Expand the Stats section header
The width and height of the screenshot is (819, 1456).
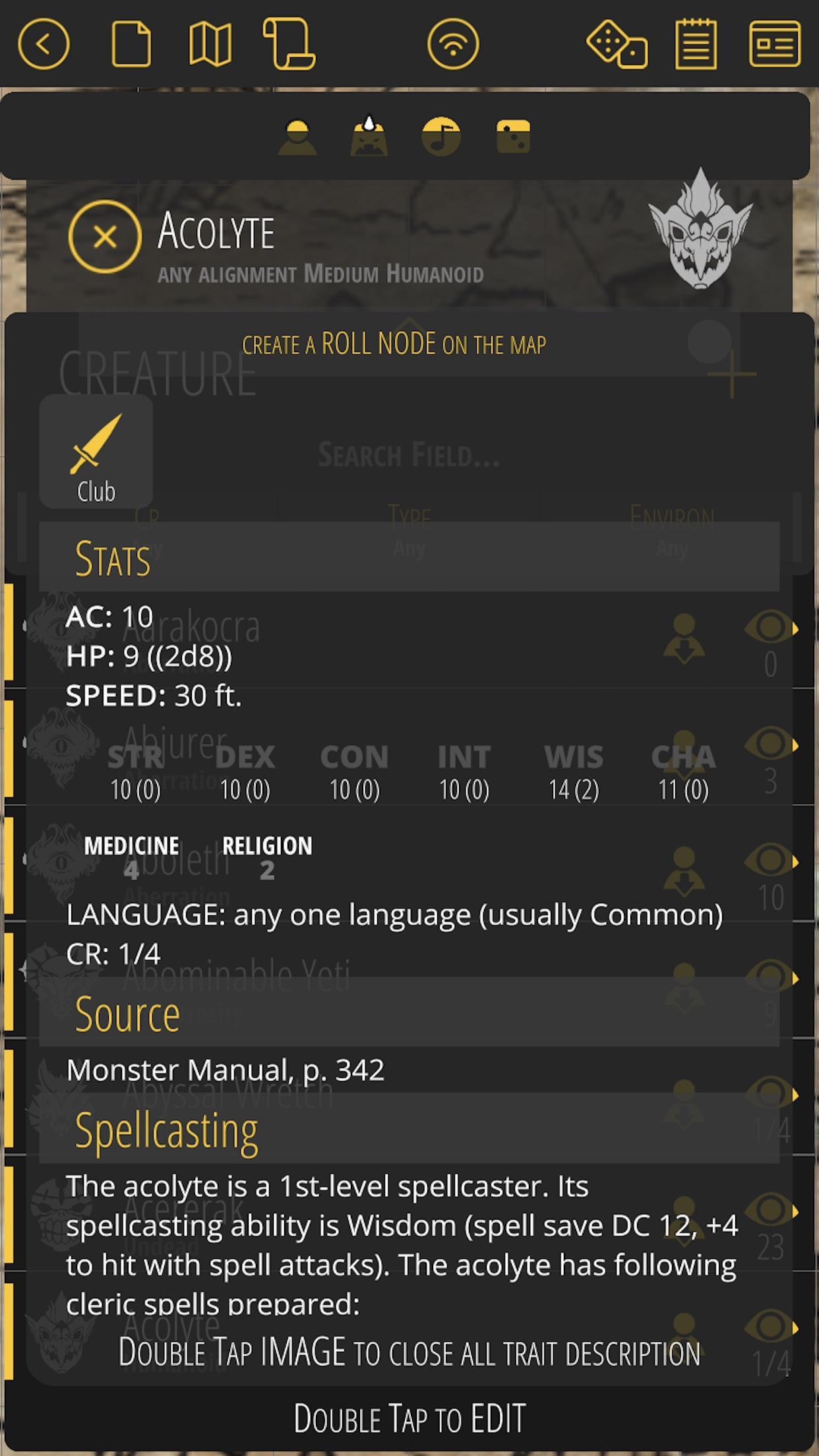click(x=409, y=558)
